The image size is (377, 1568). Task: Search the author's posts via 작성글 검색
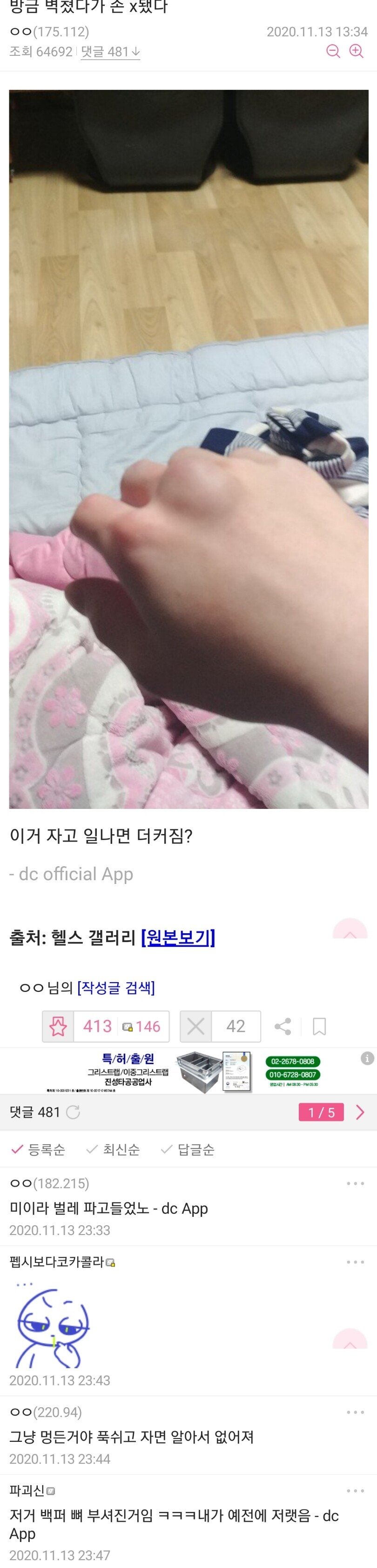(x=115, y=987)
